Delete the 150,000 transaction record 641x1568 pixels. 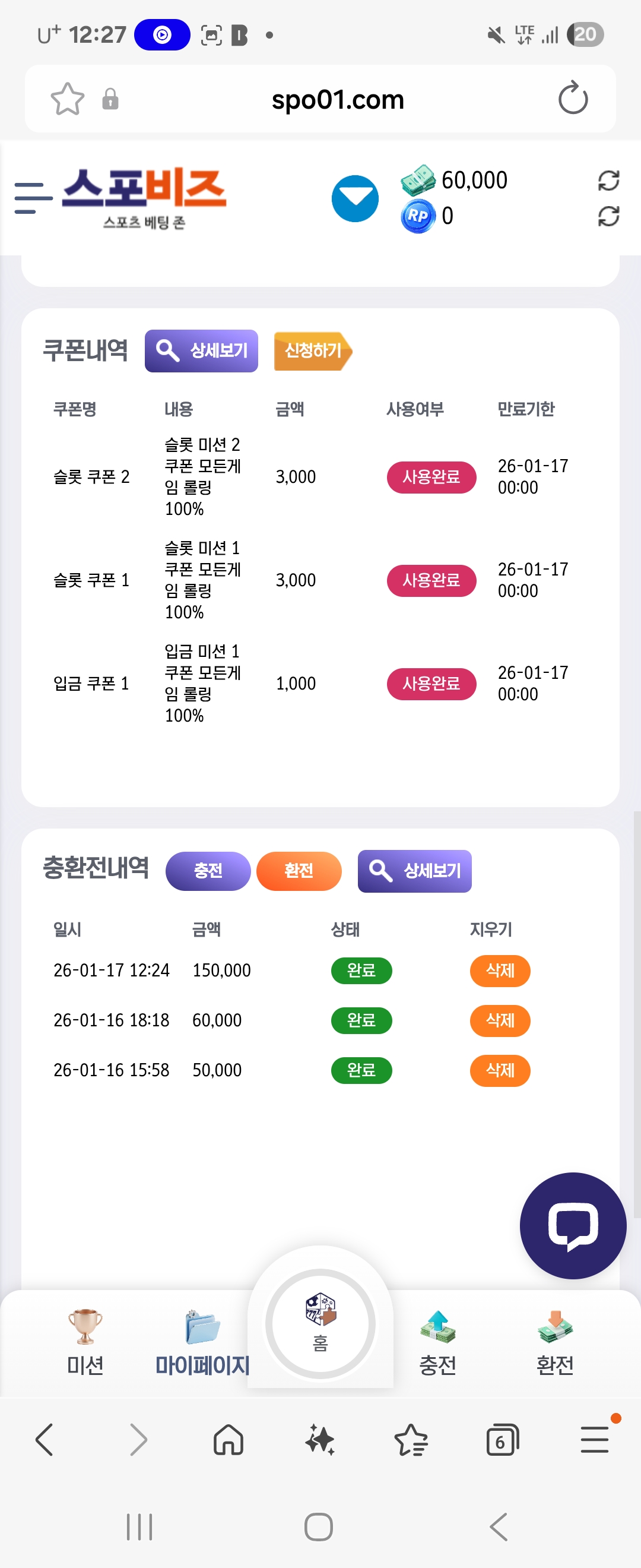[x=500, y=970]
